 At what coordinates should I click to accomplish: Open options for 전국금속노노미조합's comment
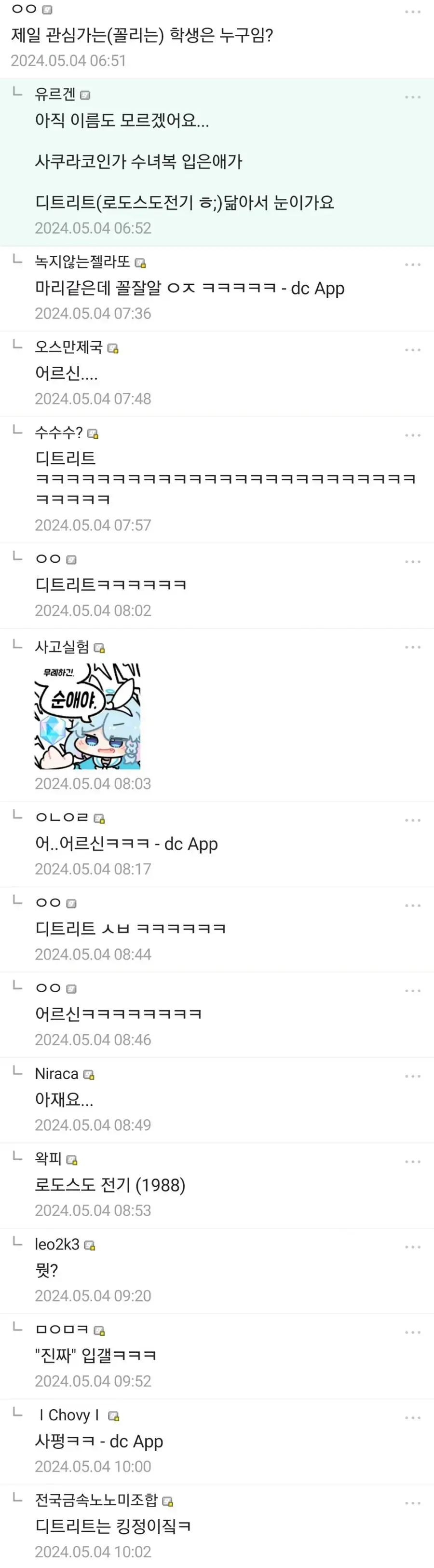pyautogui.click(x=413, y=1503)
